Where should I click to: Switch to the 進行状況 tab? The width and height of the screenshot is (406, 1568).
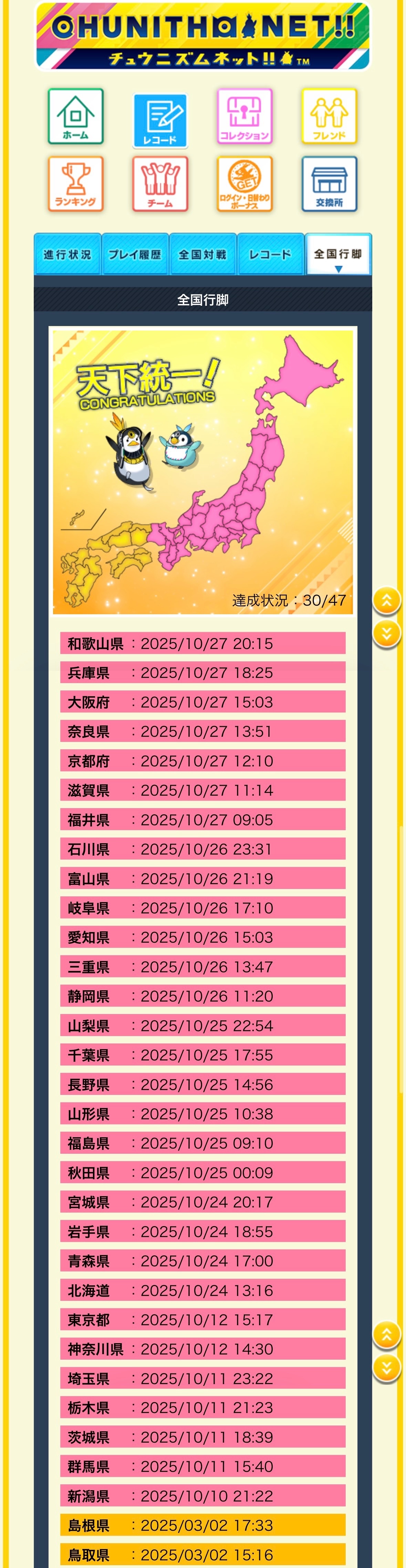coord(67,254)
